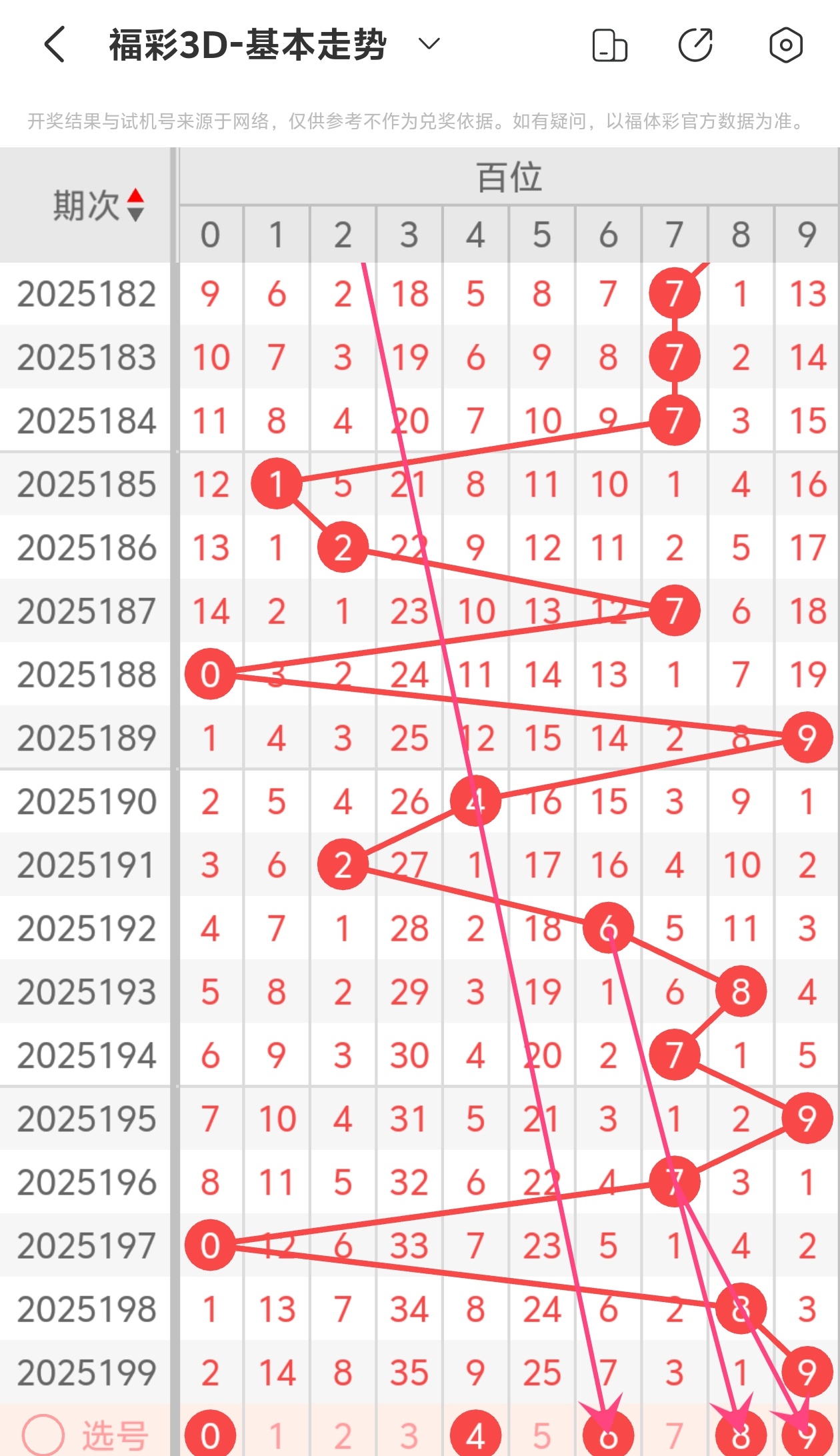Choose number 5 in 选号 row
The width and height of the screenshot is (840, 1456).
click(x=541, y=1435)
